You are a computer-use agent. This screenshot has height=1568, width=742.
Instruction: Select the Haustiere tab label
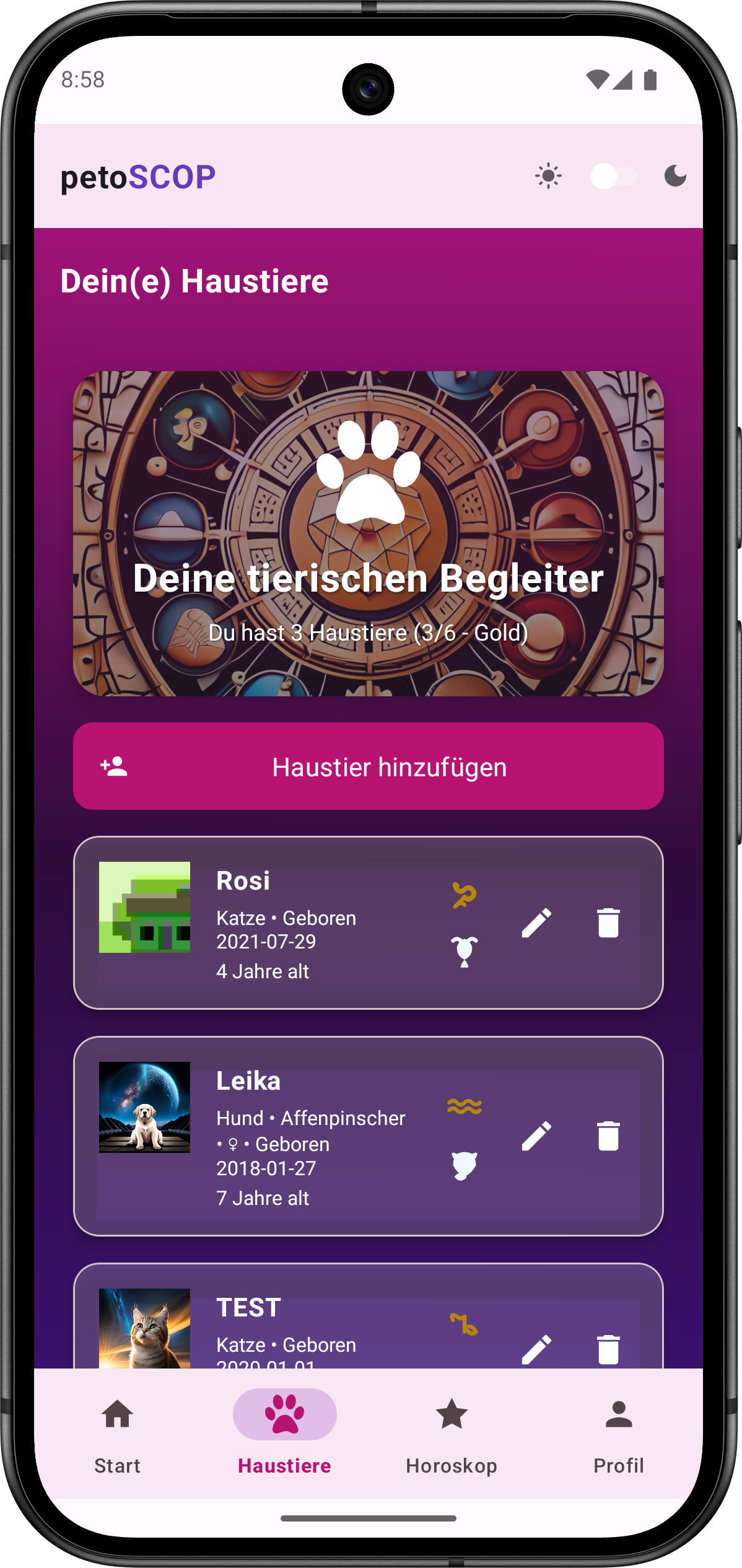point(284,1466)
